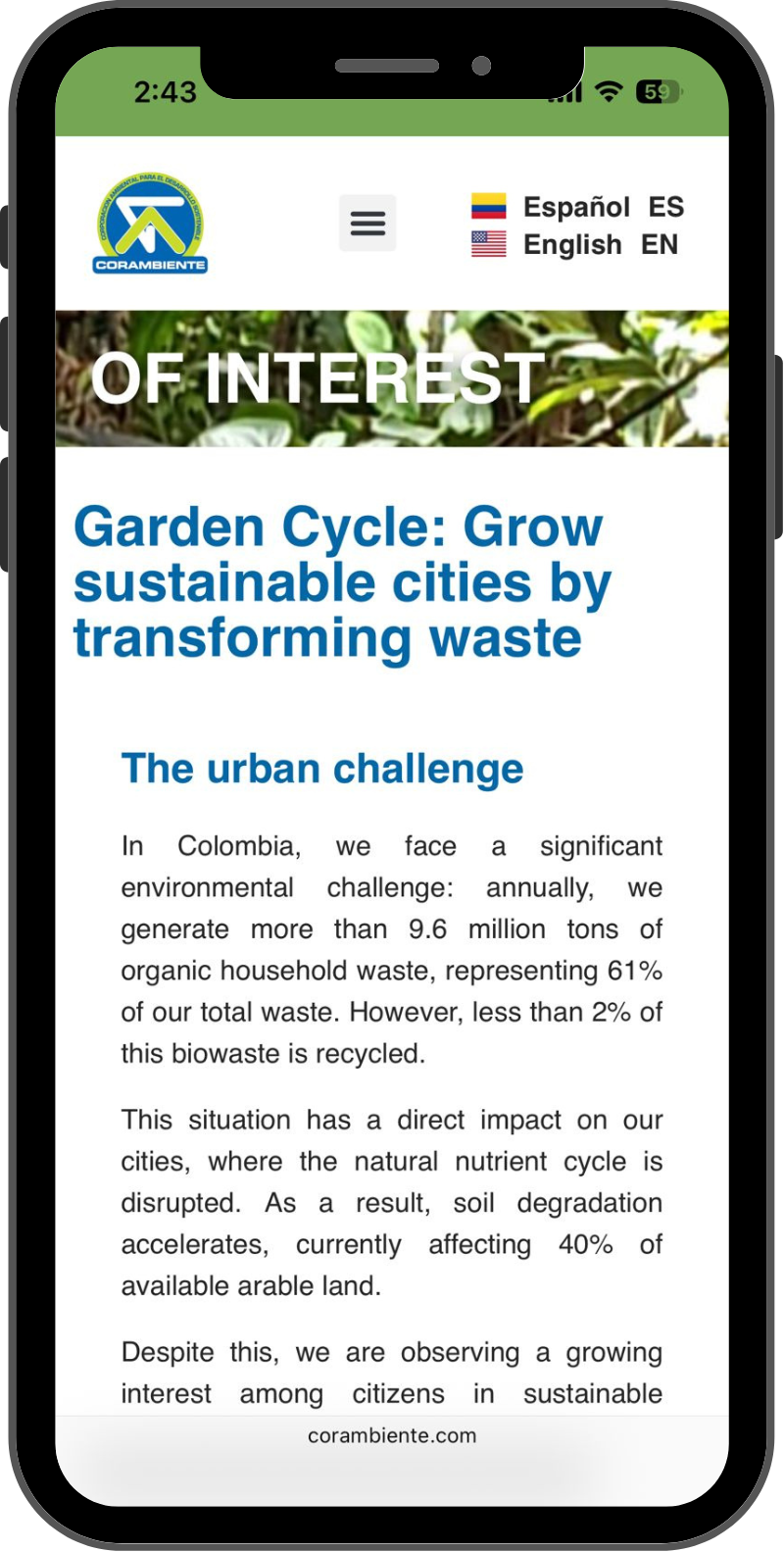Select the English language option

574,244
